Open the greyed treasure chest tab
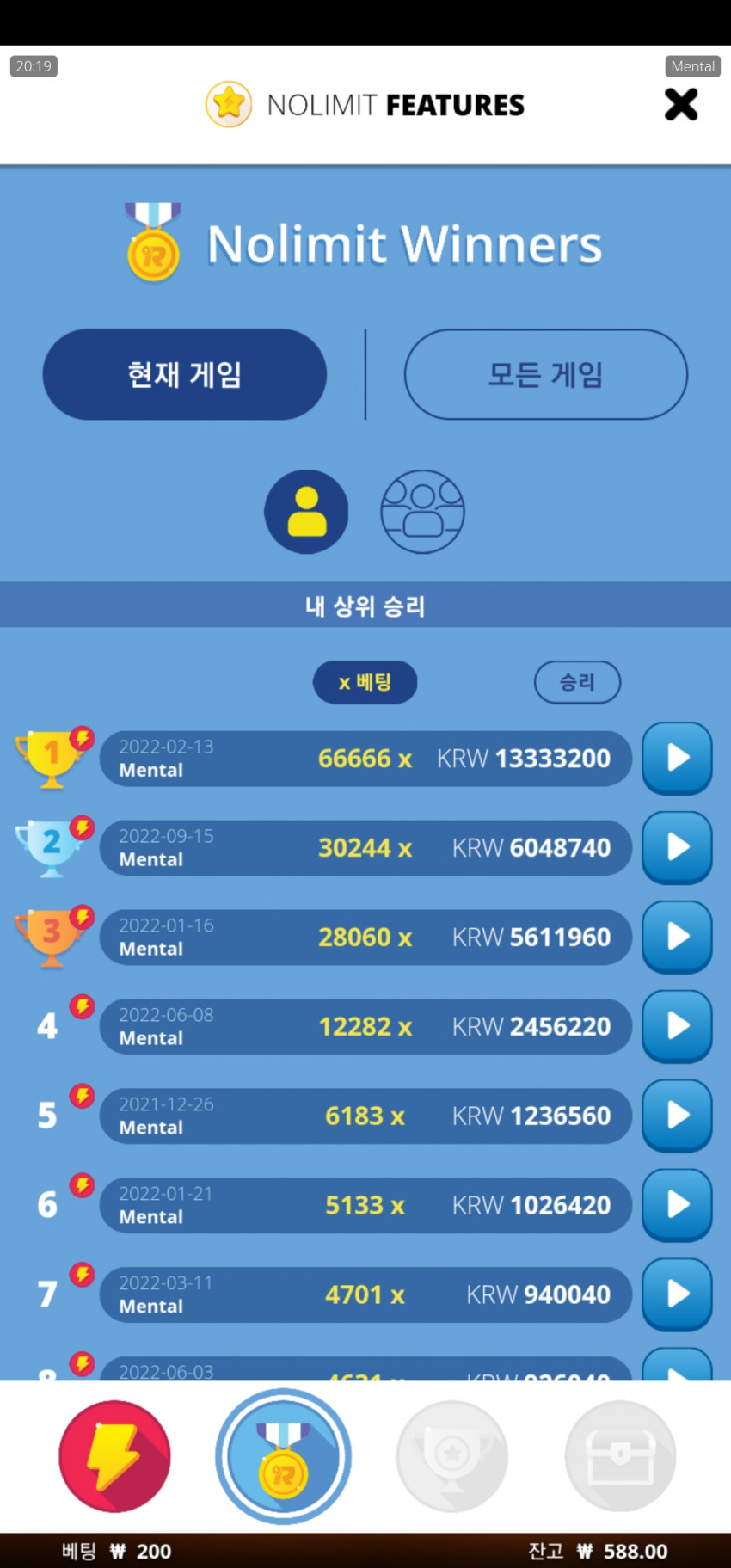The image size is (731, 1568). point(620,1456)
